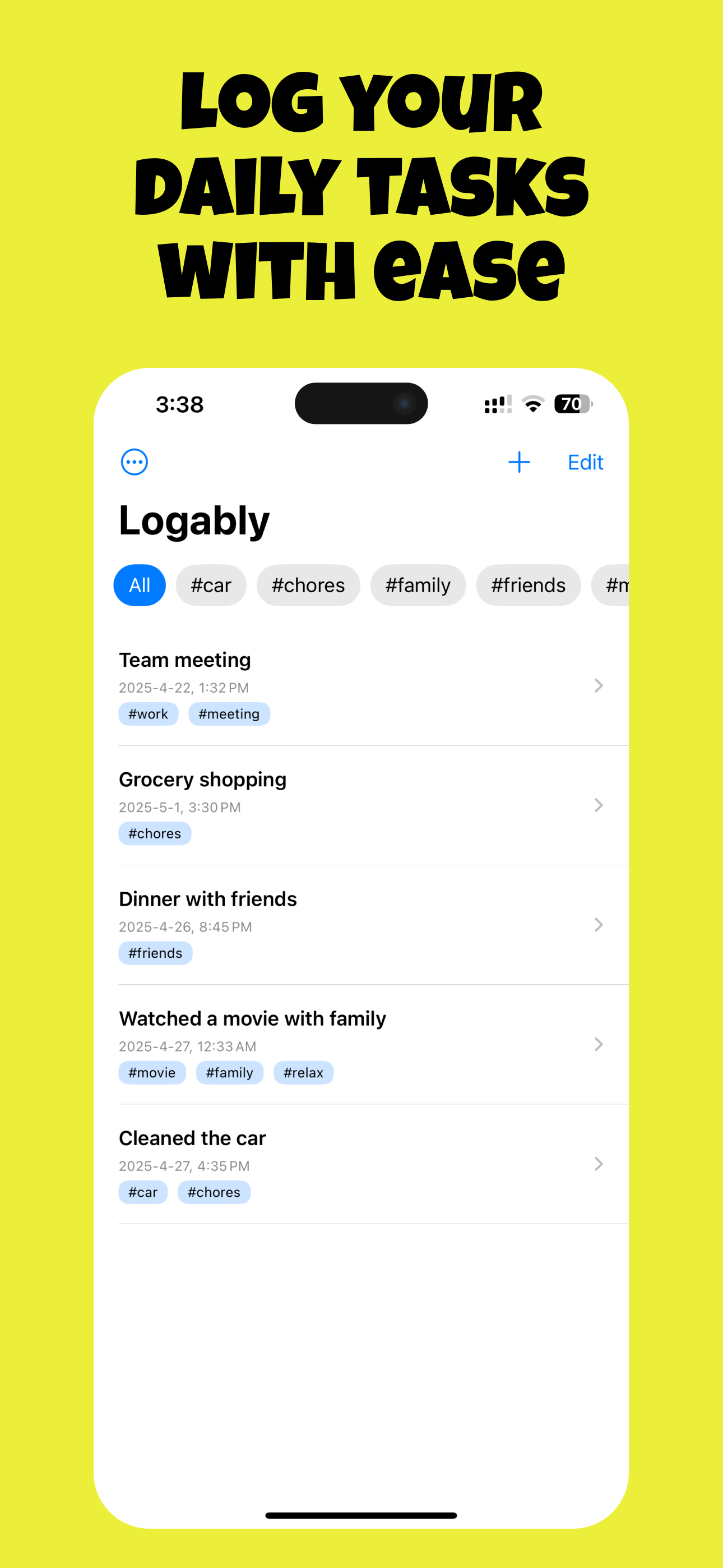Select the All filter tab
The width and height of the screenshot is (723, 1568).
tap(140, 585)
